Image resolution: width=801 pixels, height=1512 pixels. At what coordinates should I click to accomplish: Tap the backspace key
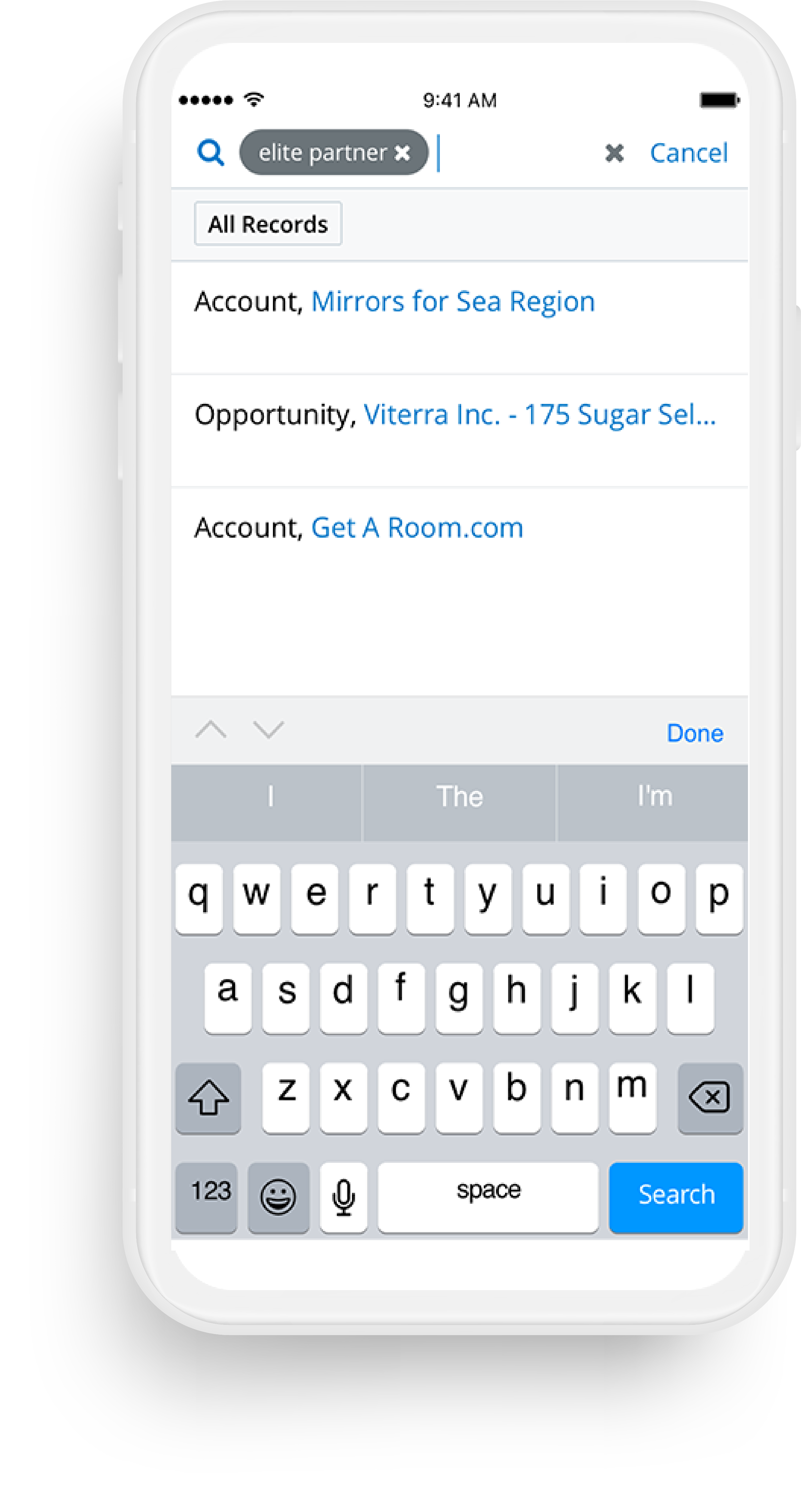coord(710,1097)
